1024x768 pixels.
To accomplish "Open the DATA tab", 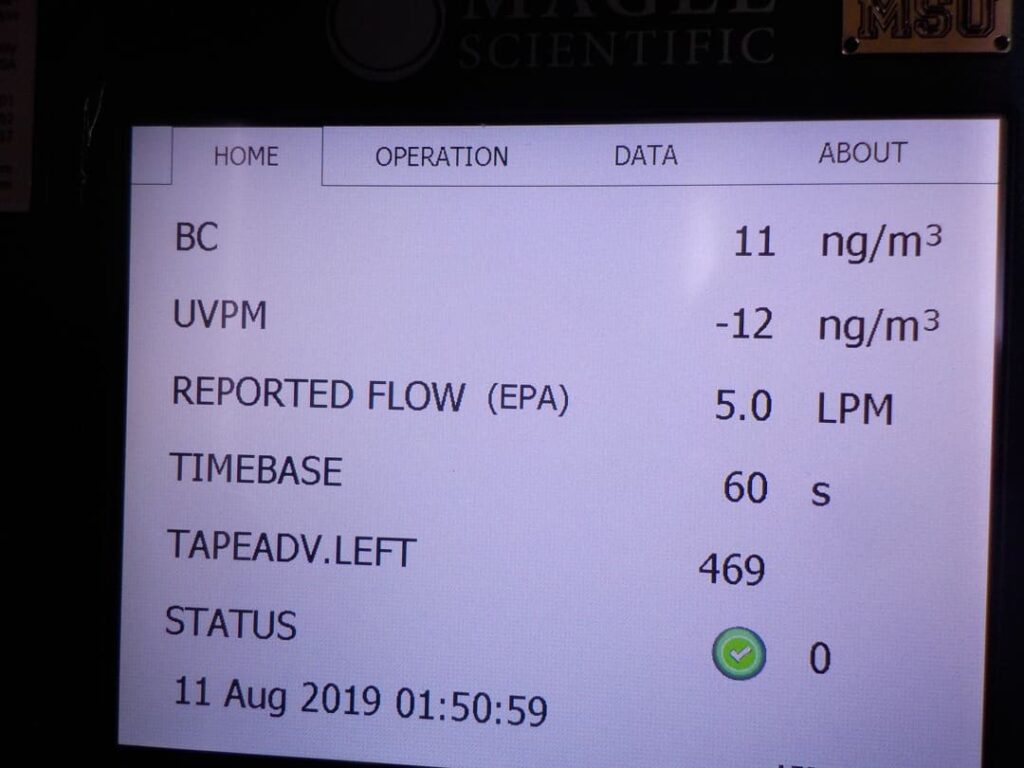I will coord(645,156).
